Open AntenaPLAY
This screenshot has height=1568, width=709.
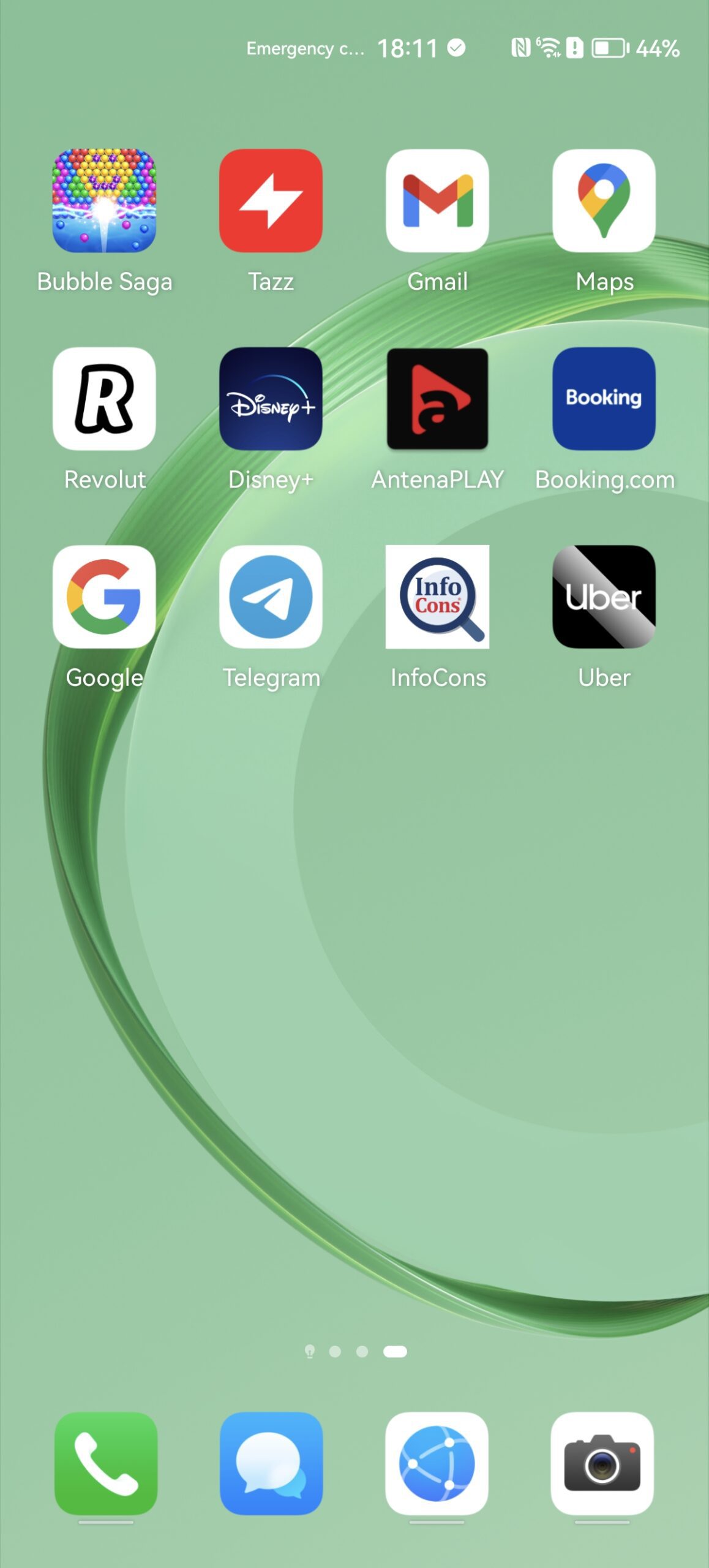click(x=437, y=399)
